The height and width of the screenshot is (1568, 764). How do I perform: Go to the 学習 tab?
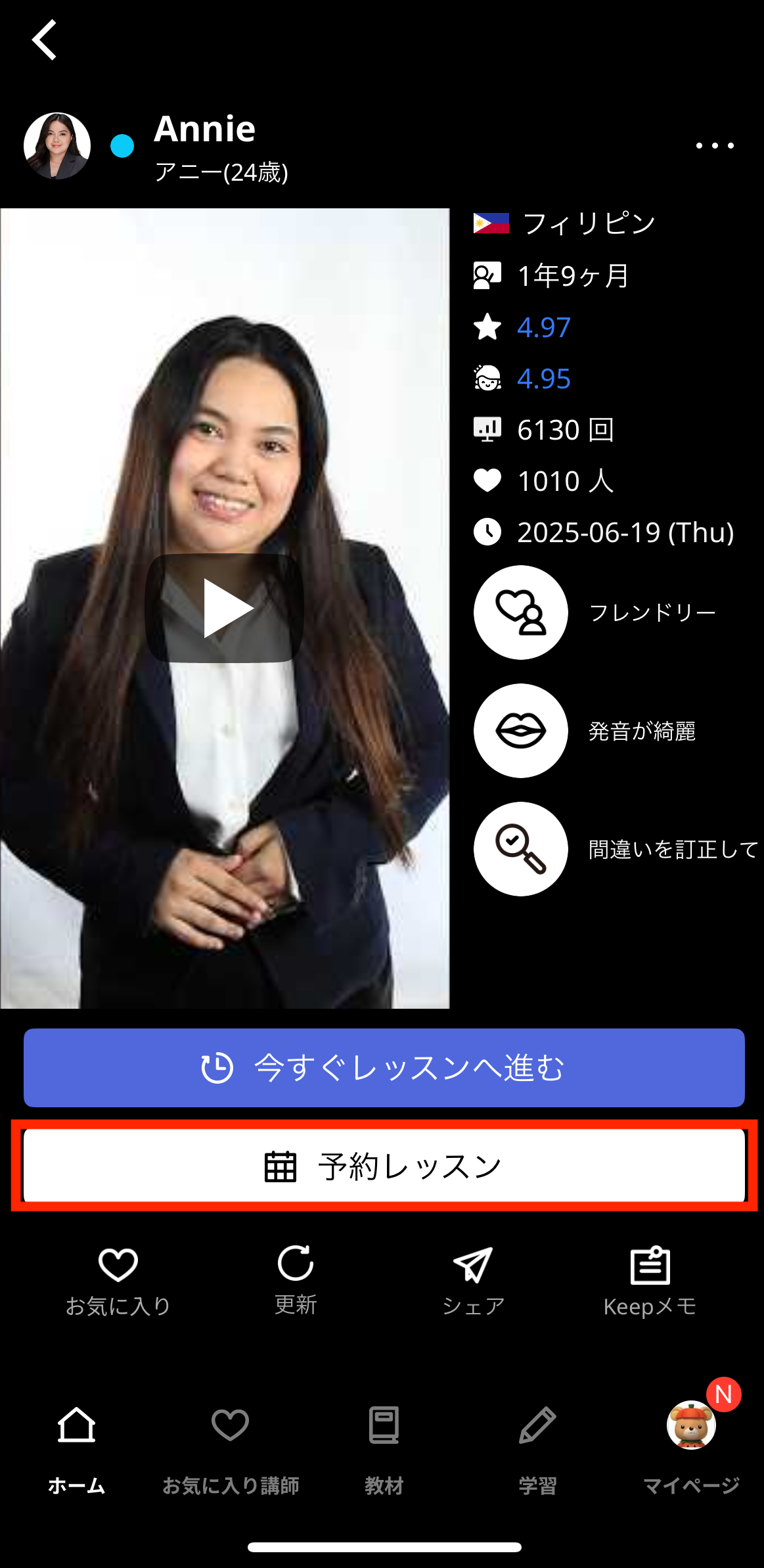tap(537, 1446)
